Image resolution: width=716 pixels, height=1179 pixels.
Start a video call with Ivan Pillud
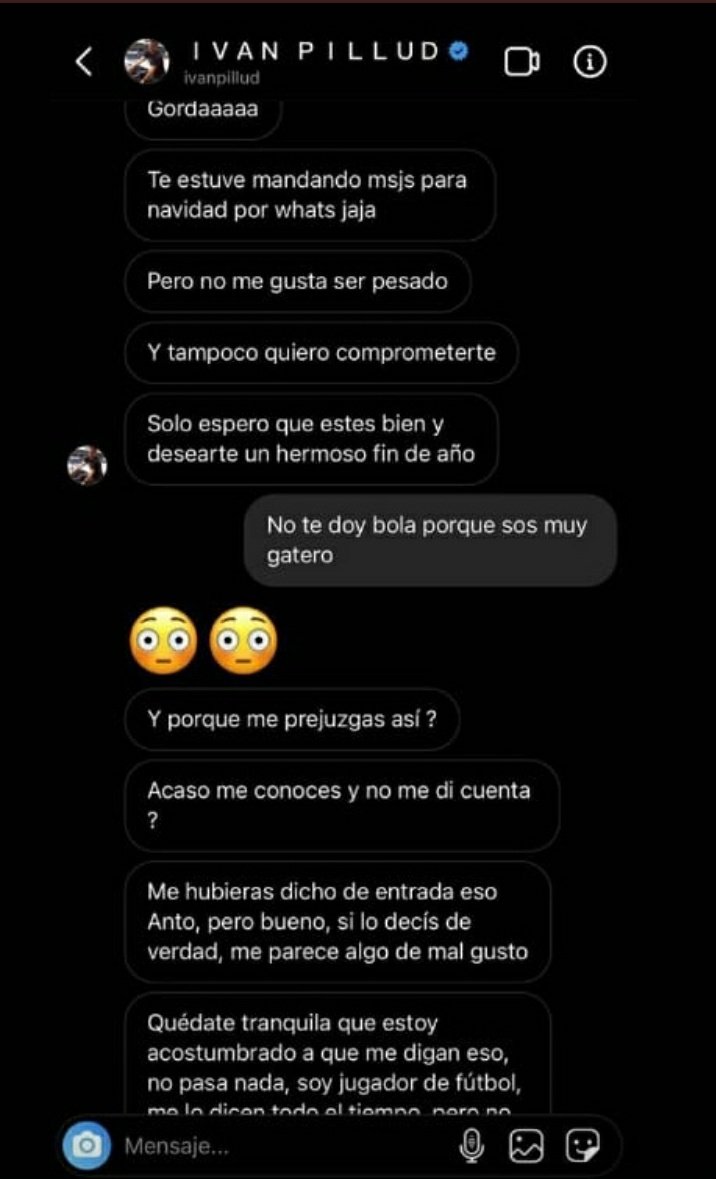click(521, 62)
